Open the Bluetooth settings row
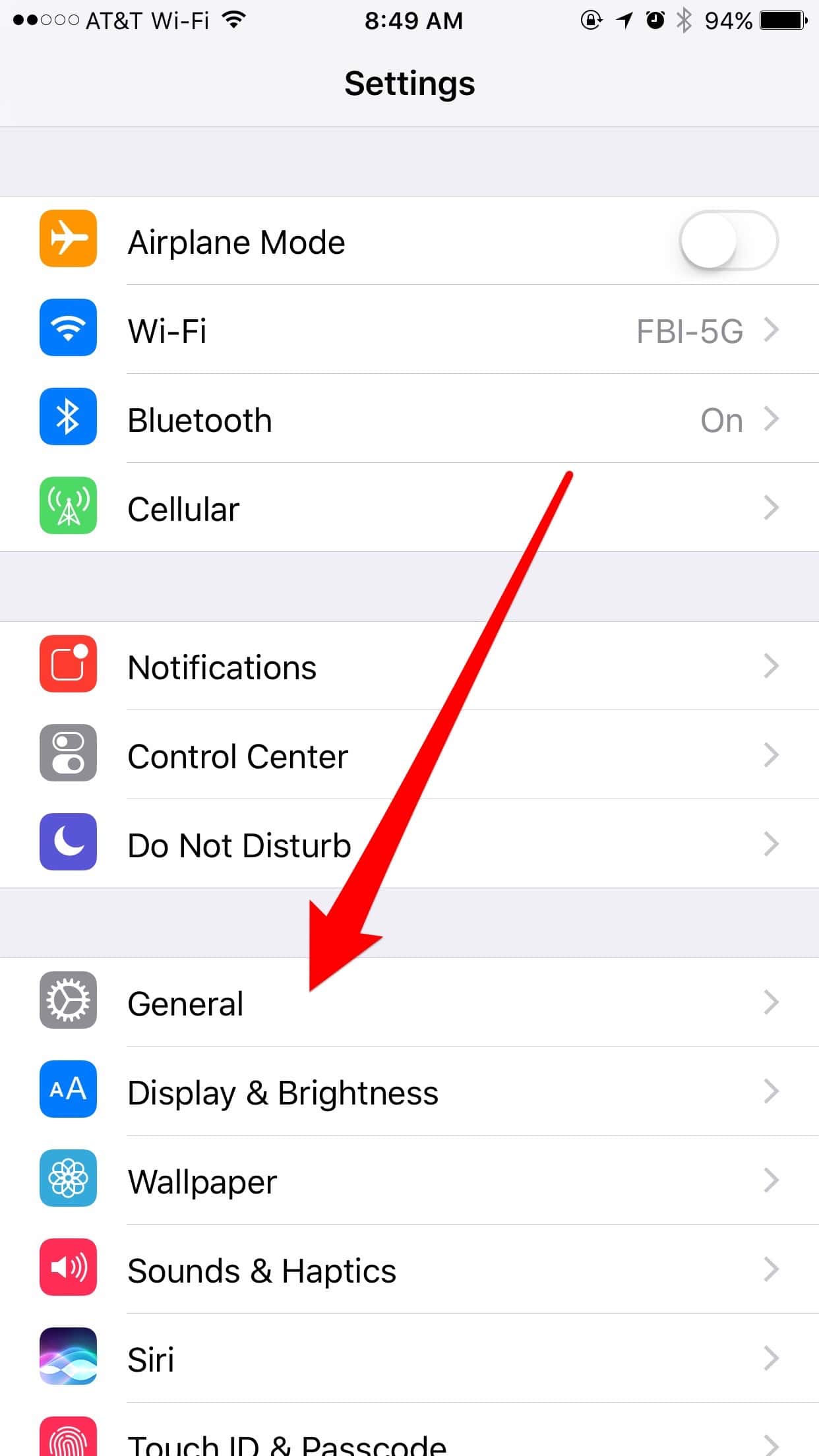The width and height of the screenshot is (819, 1456). 409,419
